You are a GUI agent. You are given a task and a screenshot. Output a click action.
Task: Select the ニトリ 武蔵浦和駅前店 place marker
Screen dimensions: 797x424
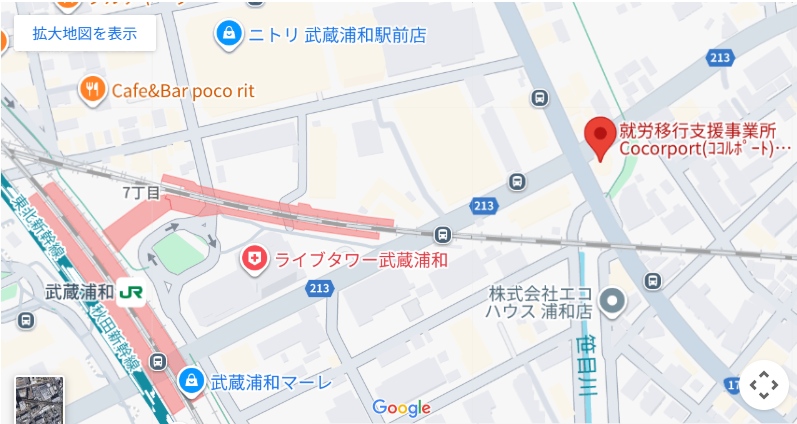pyautogui.click(x=229, y=35)
